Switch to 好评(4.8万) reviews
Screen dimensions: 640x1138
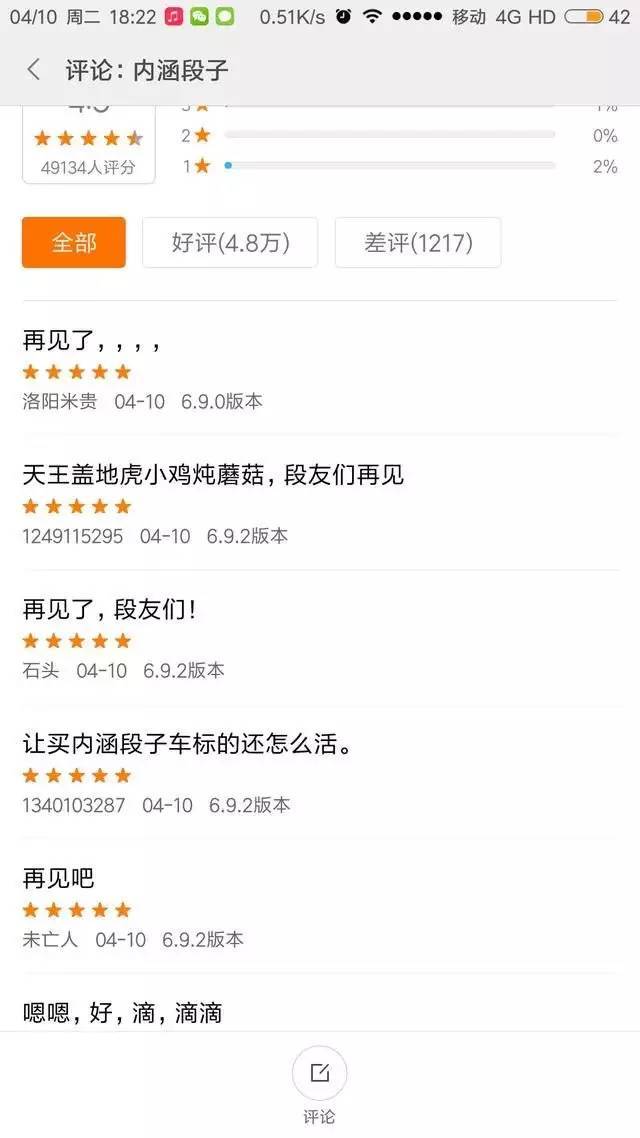(230, 242)
